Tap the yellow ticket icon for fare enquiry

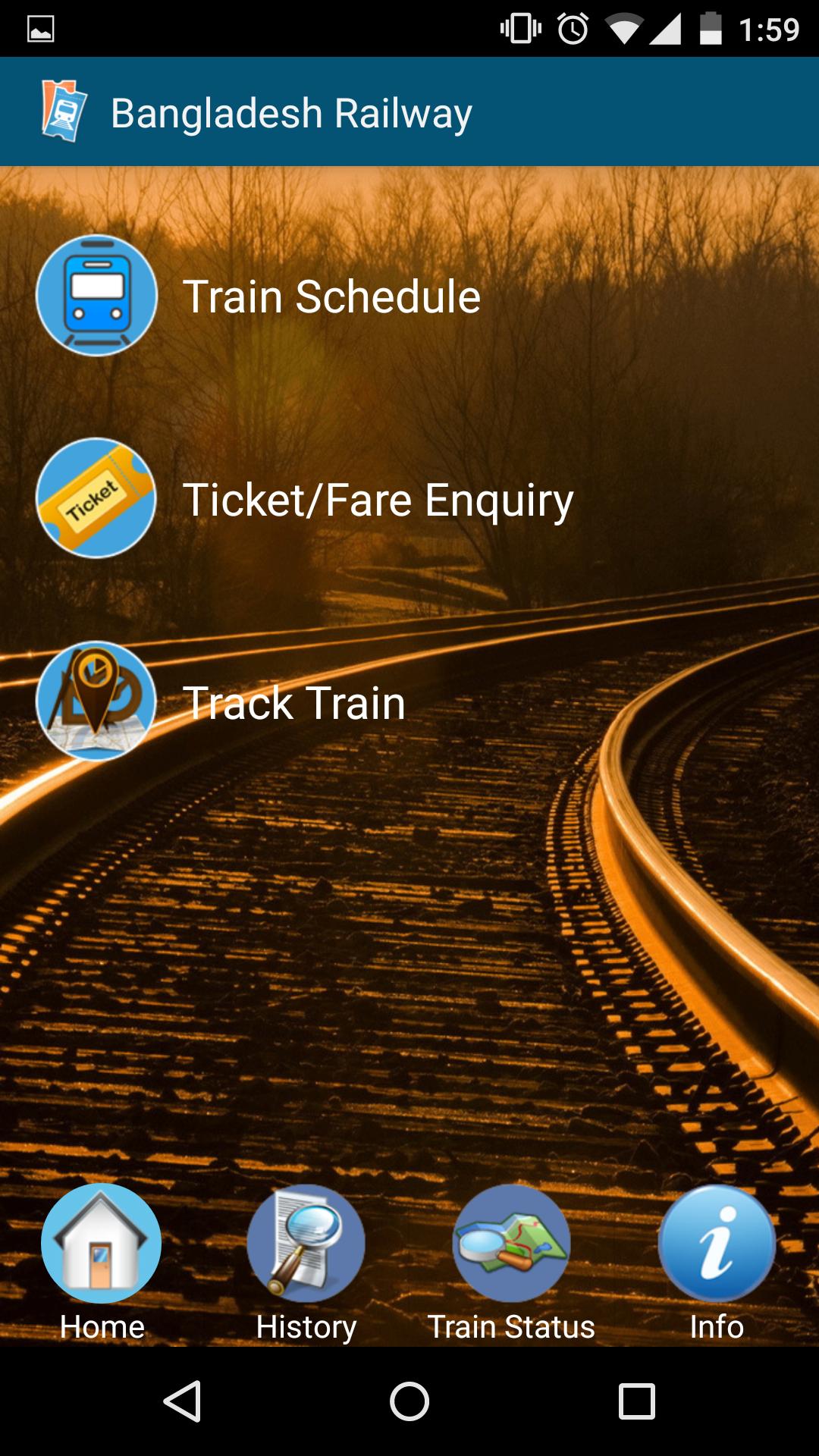(x=96, y=500)
